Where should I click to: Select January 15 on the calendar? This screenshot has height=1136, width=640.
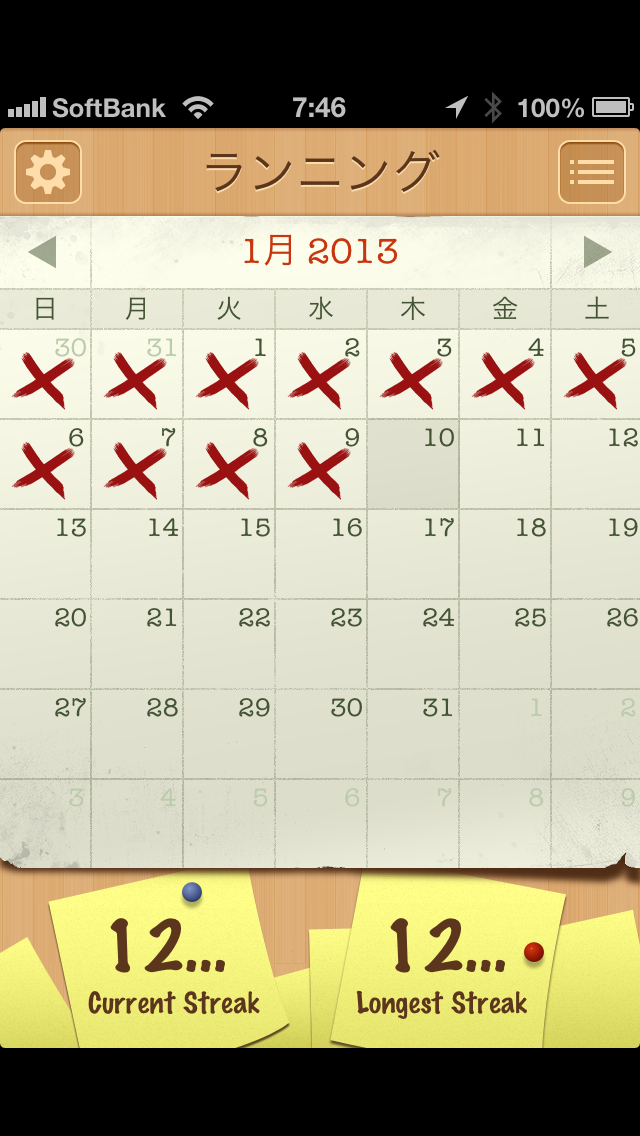(229, 555)
